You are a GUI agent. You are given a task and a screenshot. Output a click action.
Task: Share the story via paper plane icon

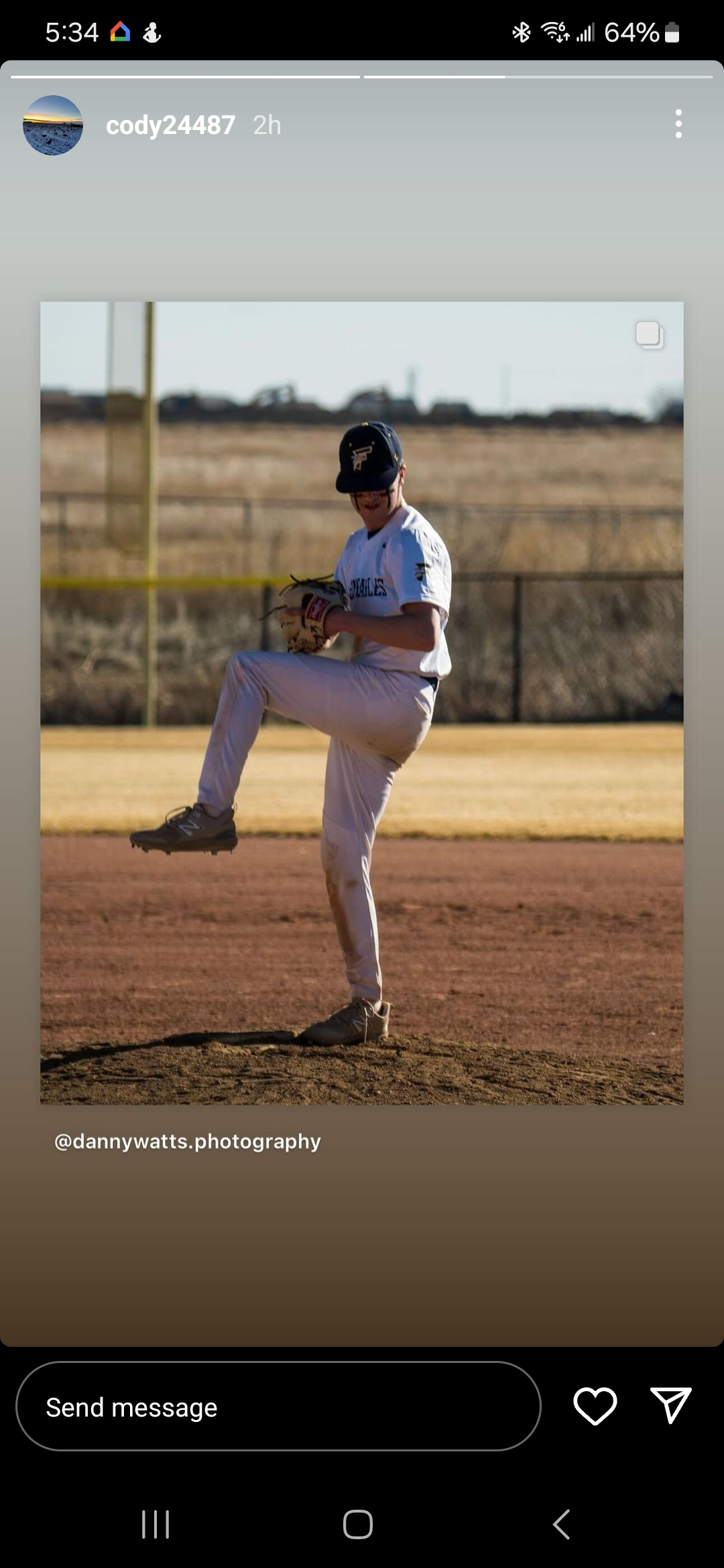click(x=670, y=1405)
